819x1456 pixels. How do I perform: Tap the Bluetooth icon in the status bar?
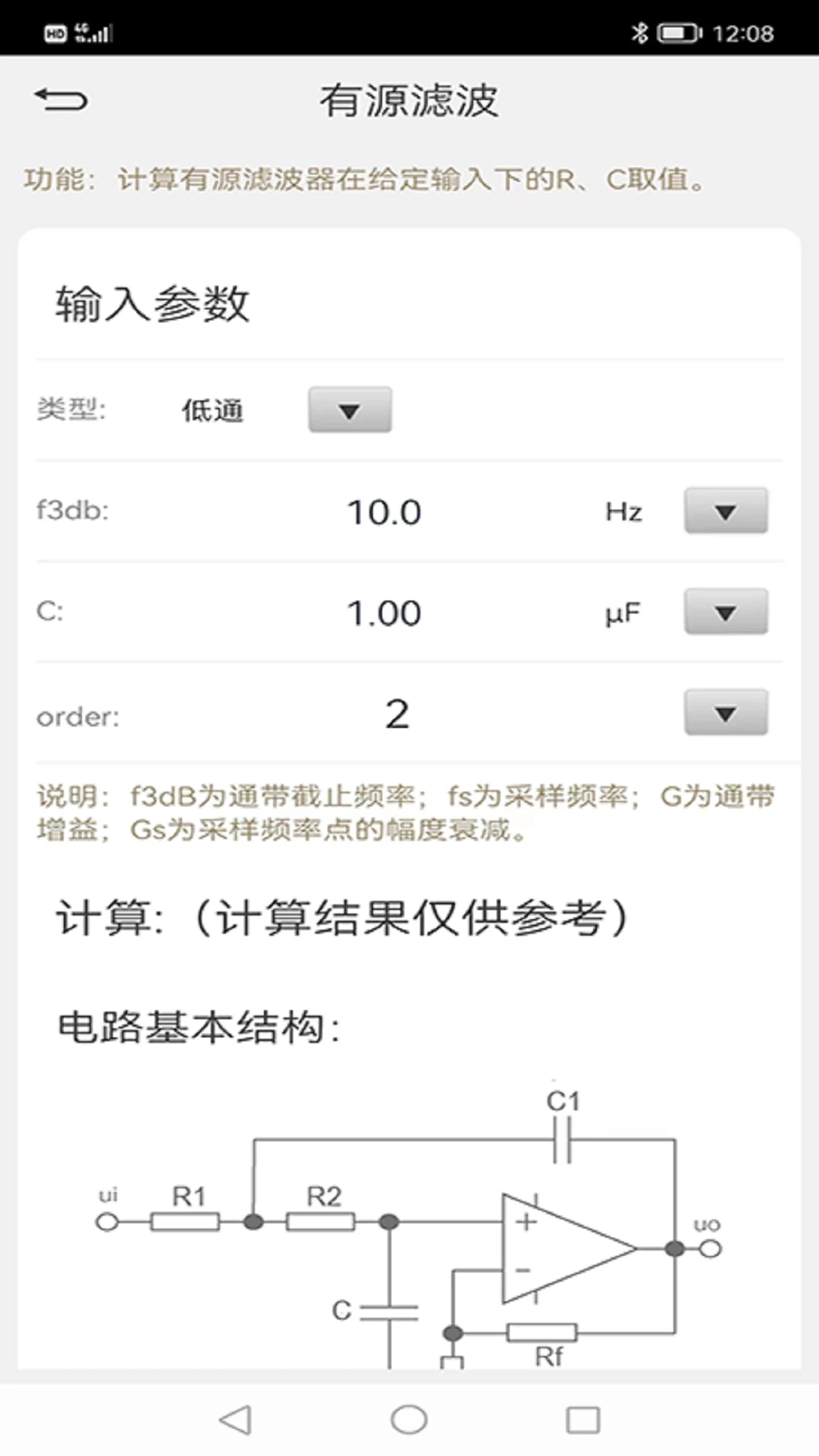tap(639, 33)
